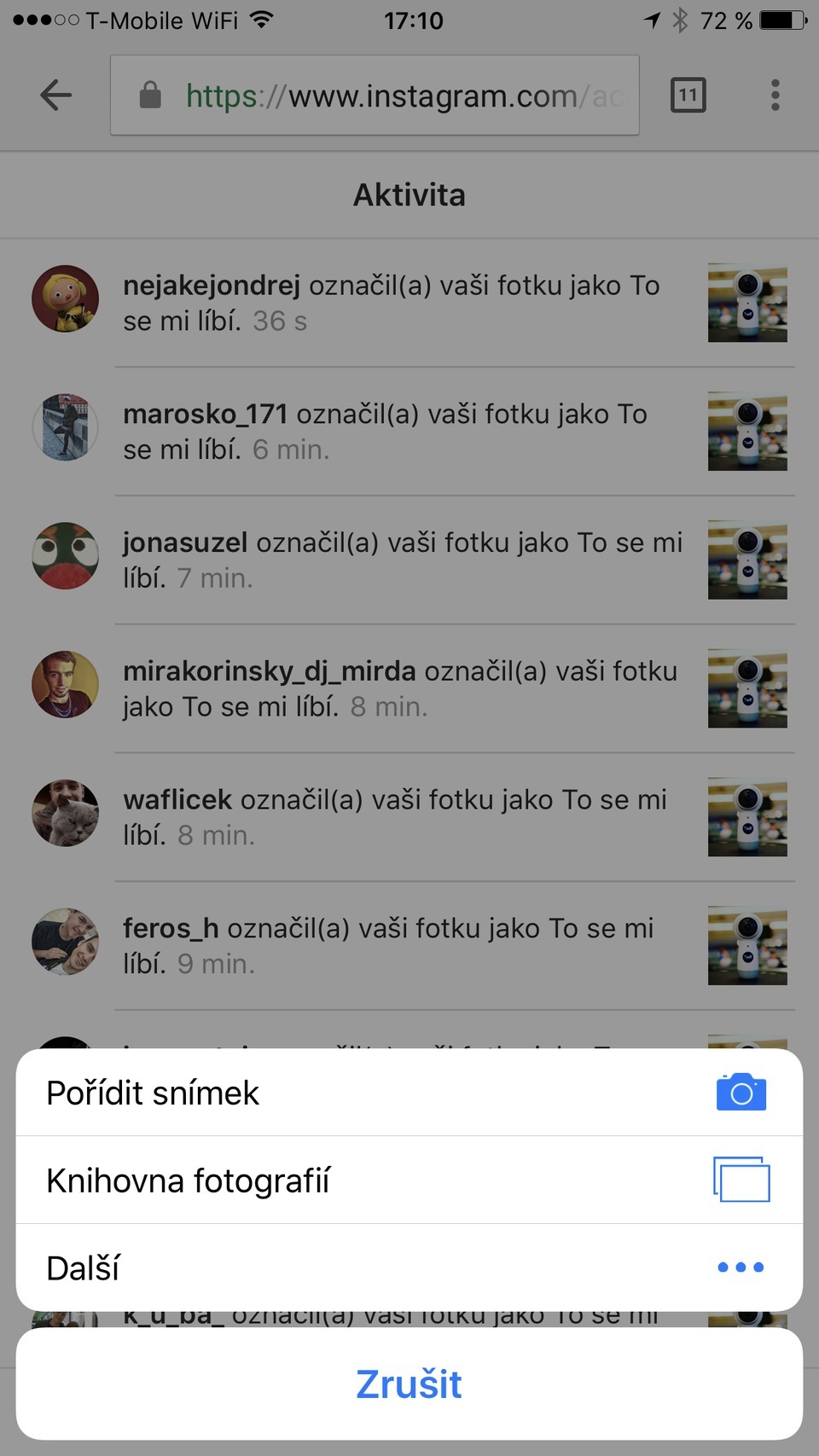Tap the Aktivita page header
The height and width of the screenshot is (1456, 819).
point(409,194)
